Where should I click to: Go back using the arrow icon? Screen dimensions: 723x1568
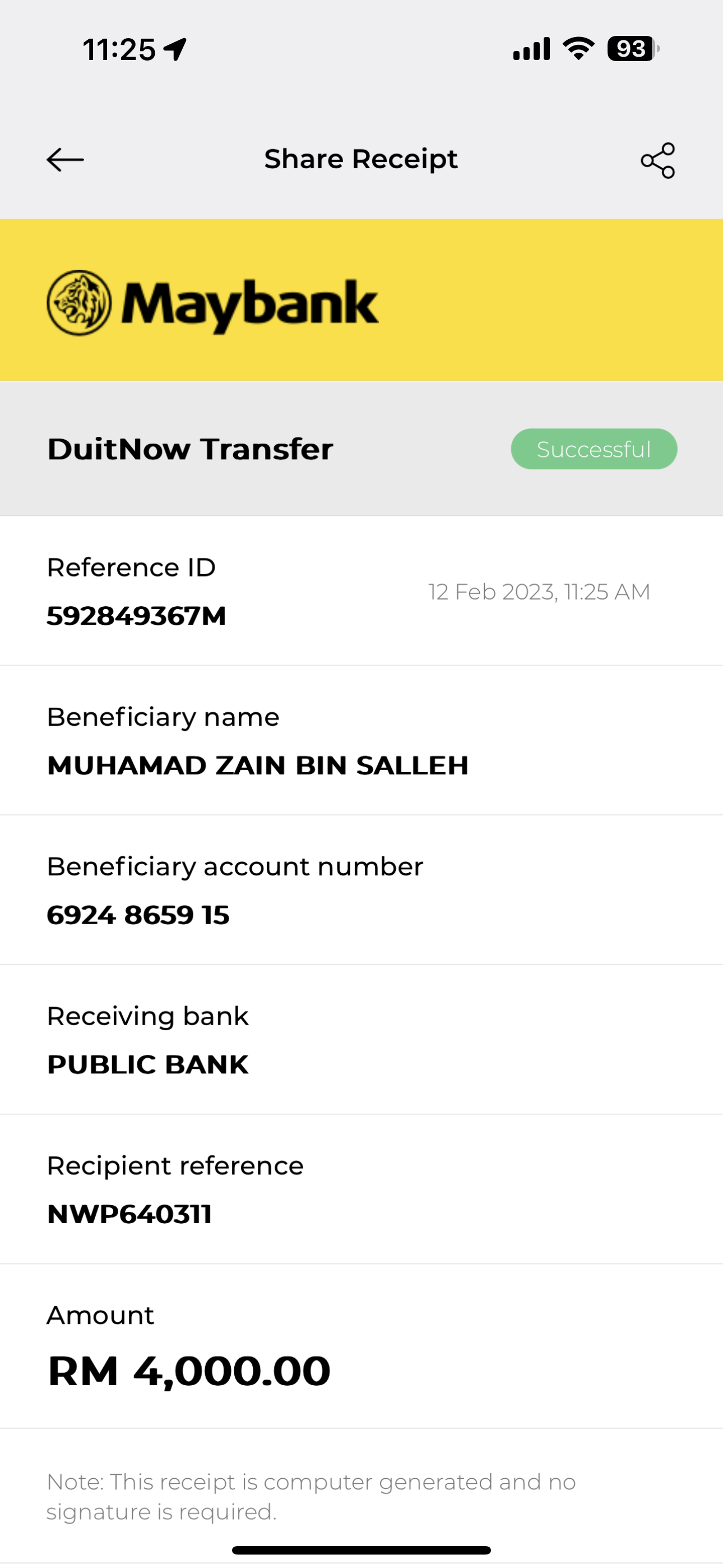point(65,160)
